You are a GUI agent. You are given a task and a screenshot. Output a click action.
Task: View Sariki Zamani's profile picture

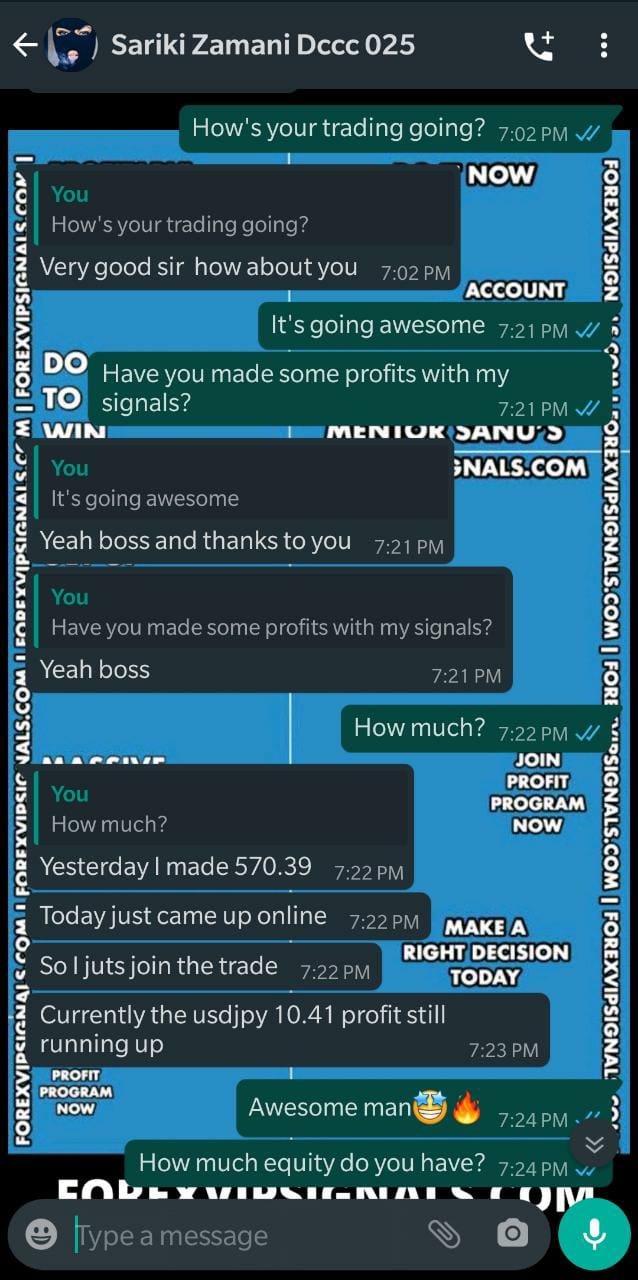point(72,45)
